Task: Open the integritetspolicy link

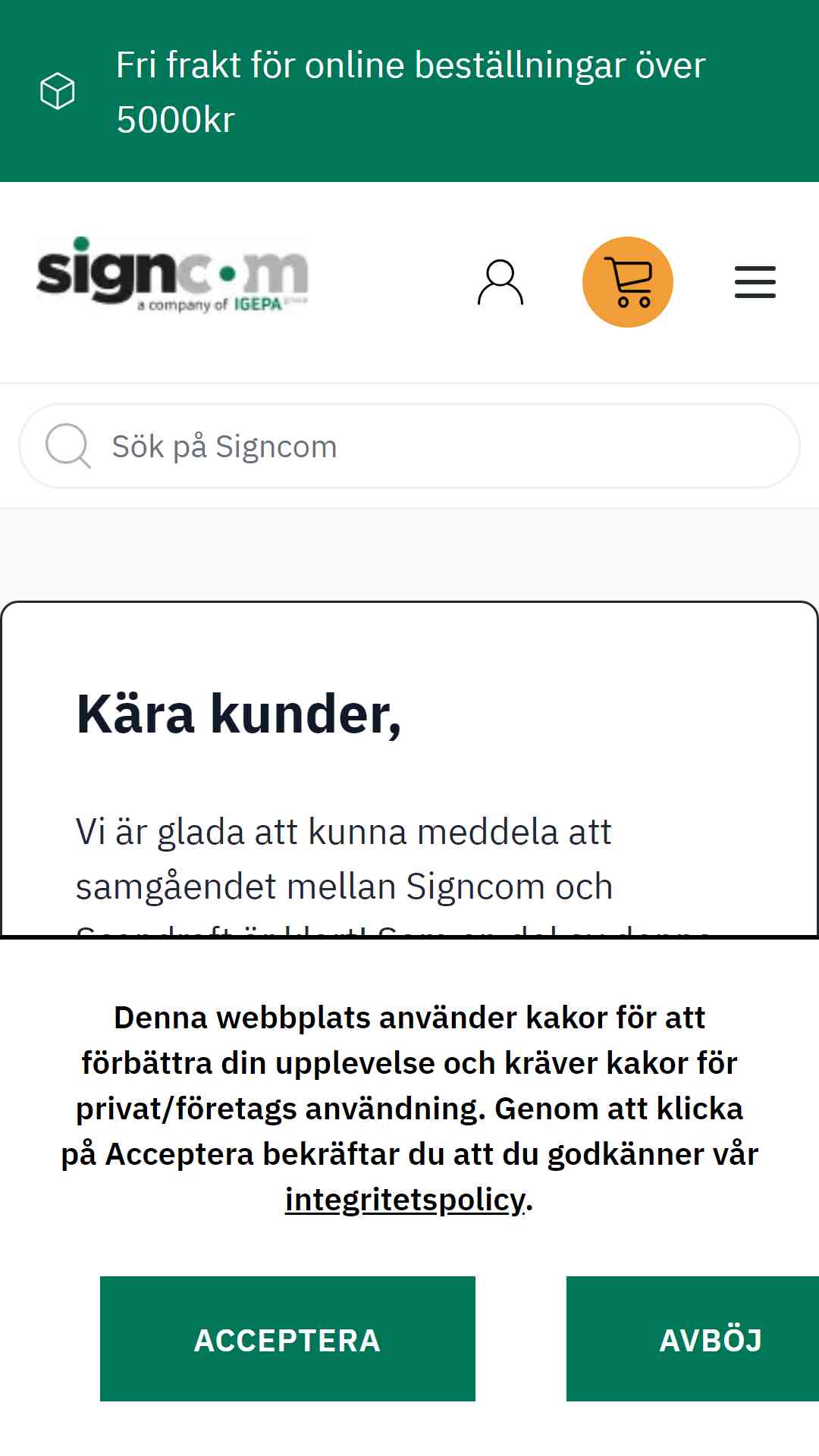Action: pyautogui.click(x=405, y=1200)
